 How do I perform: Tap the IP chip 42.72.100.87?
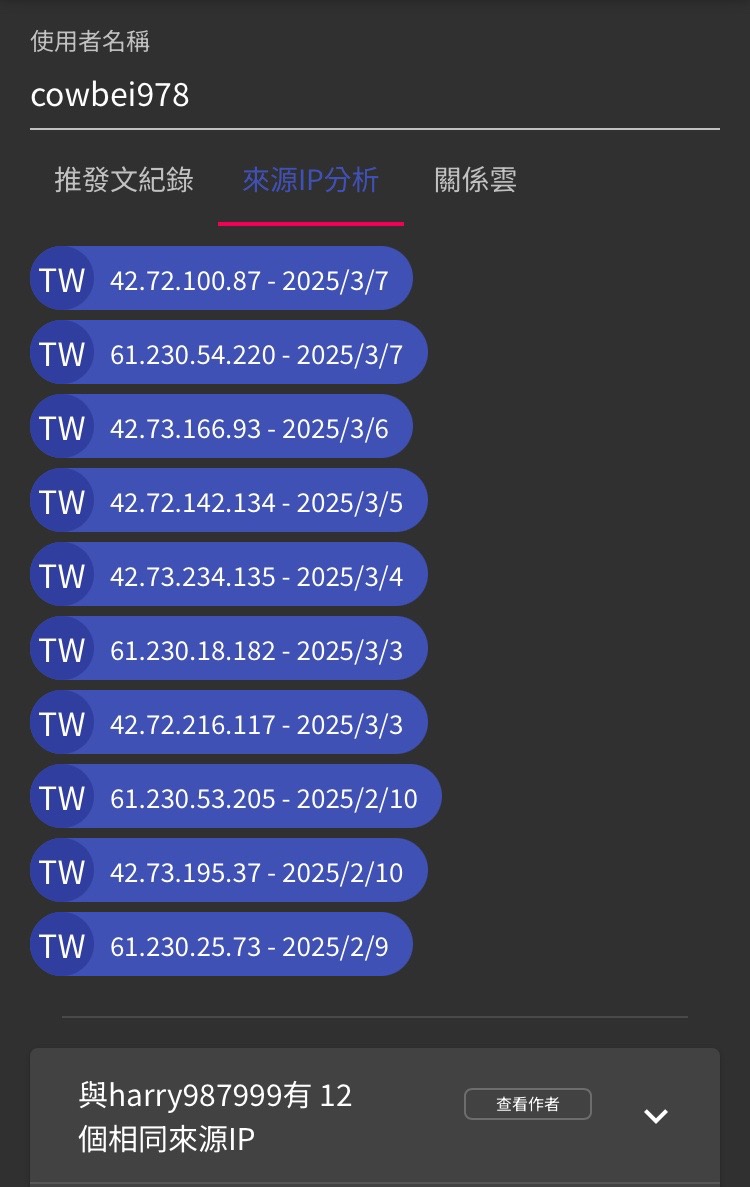pos(221,279)
